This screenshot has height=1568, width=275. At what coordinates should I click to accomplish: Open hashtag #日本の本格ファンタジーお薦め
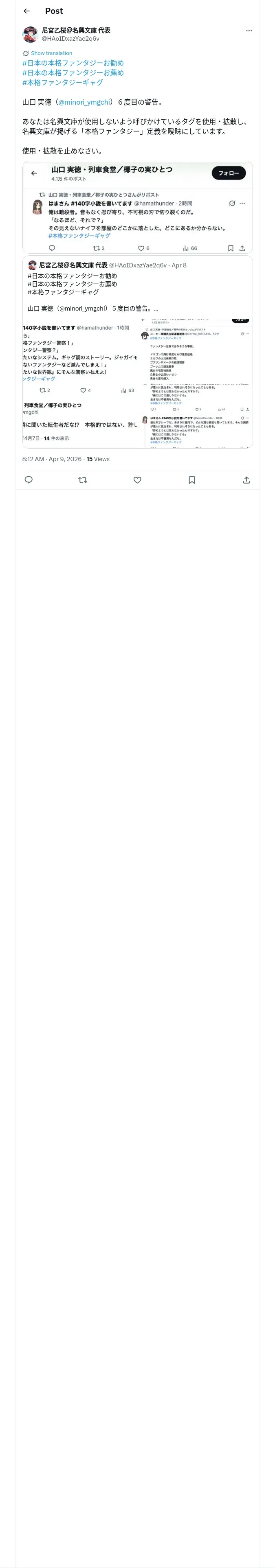pyautogui.click(x=73, y=72)
